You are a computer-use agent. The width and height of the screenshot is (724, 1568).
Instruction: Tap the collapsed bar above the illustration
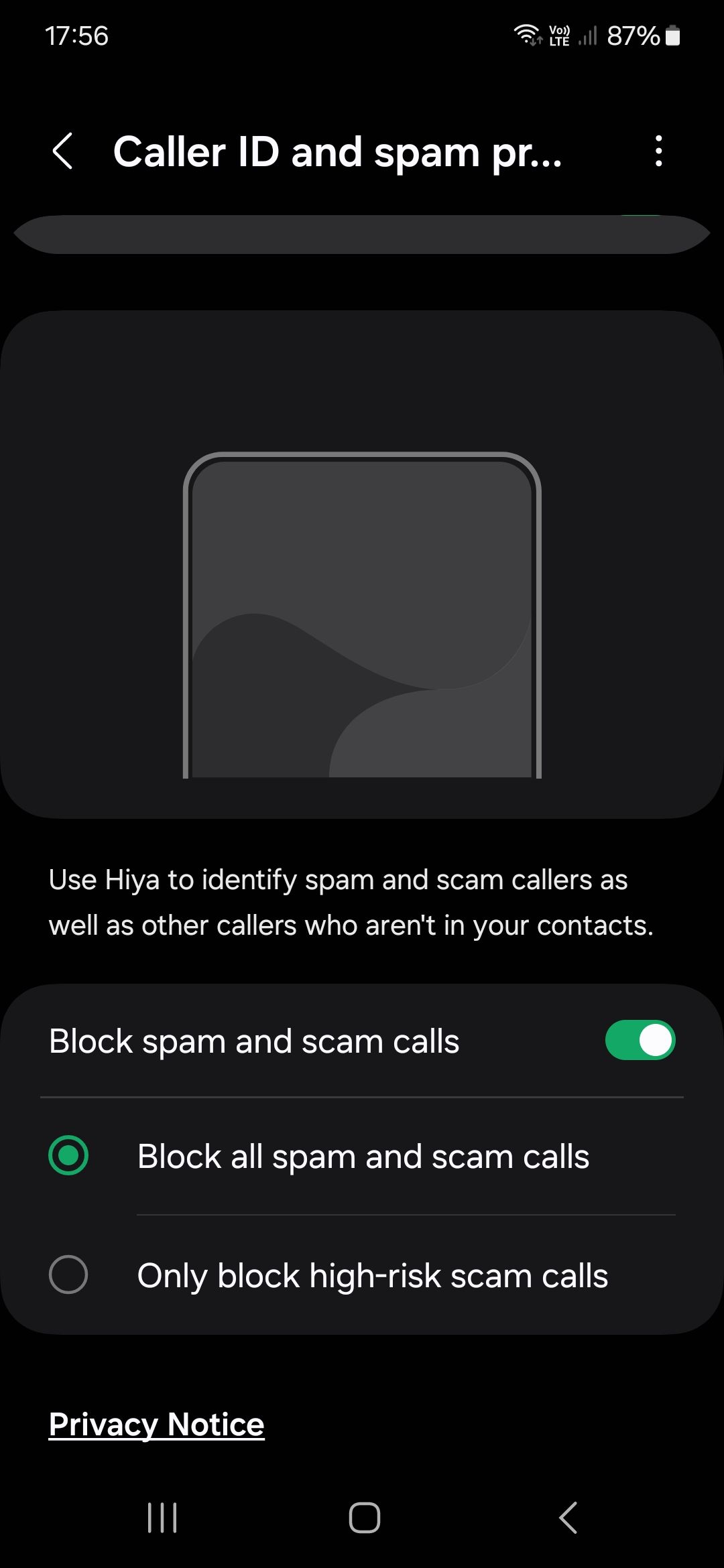(x=362, y=233)
